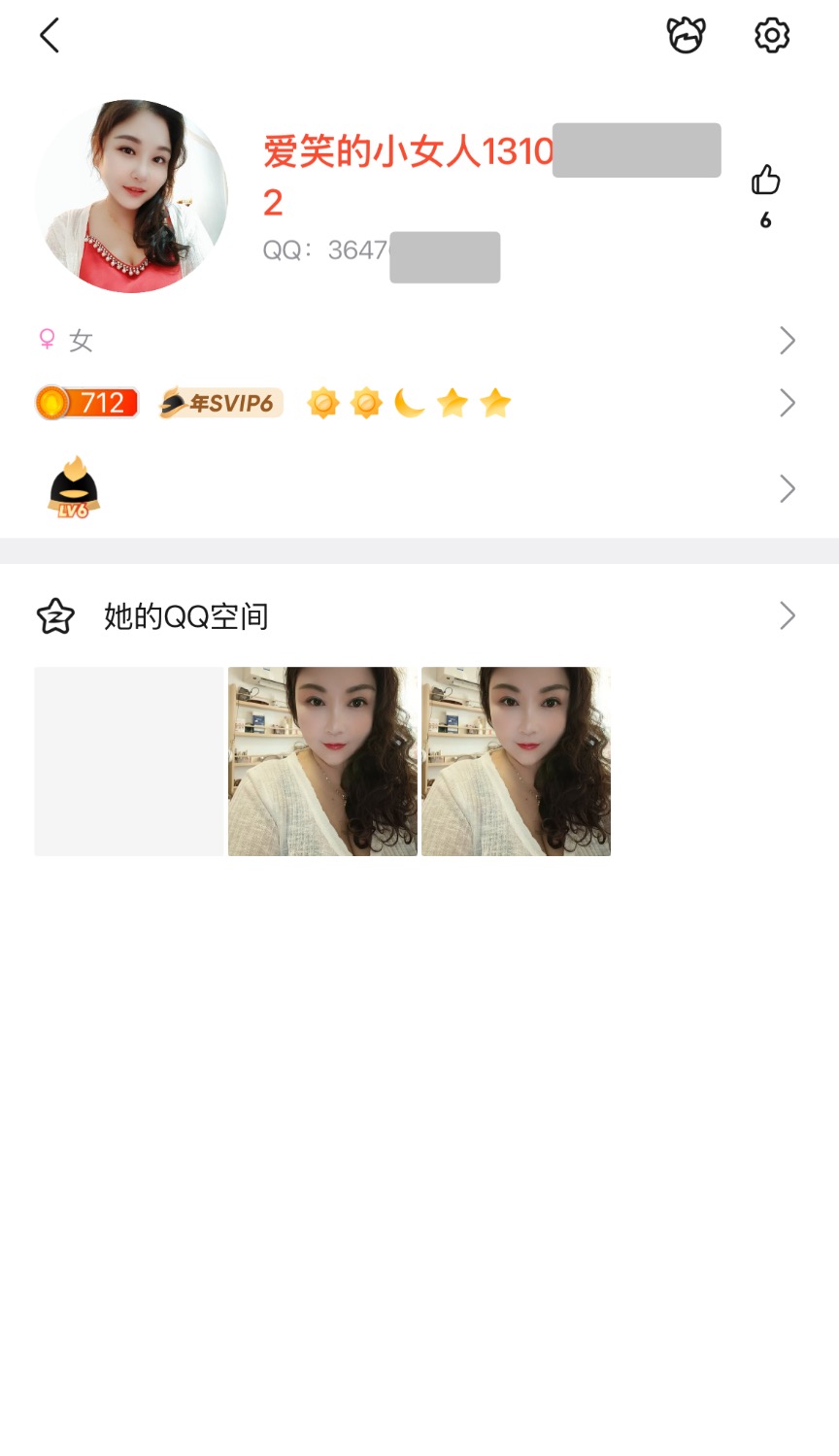Open the cat face icon

[x=686, y=36]
